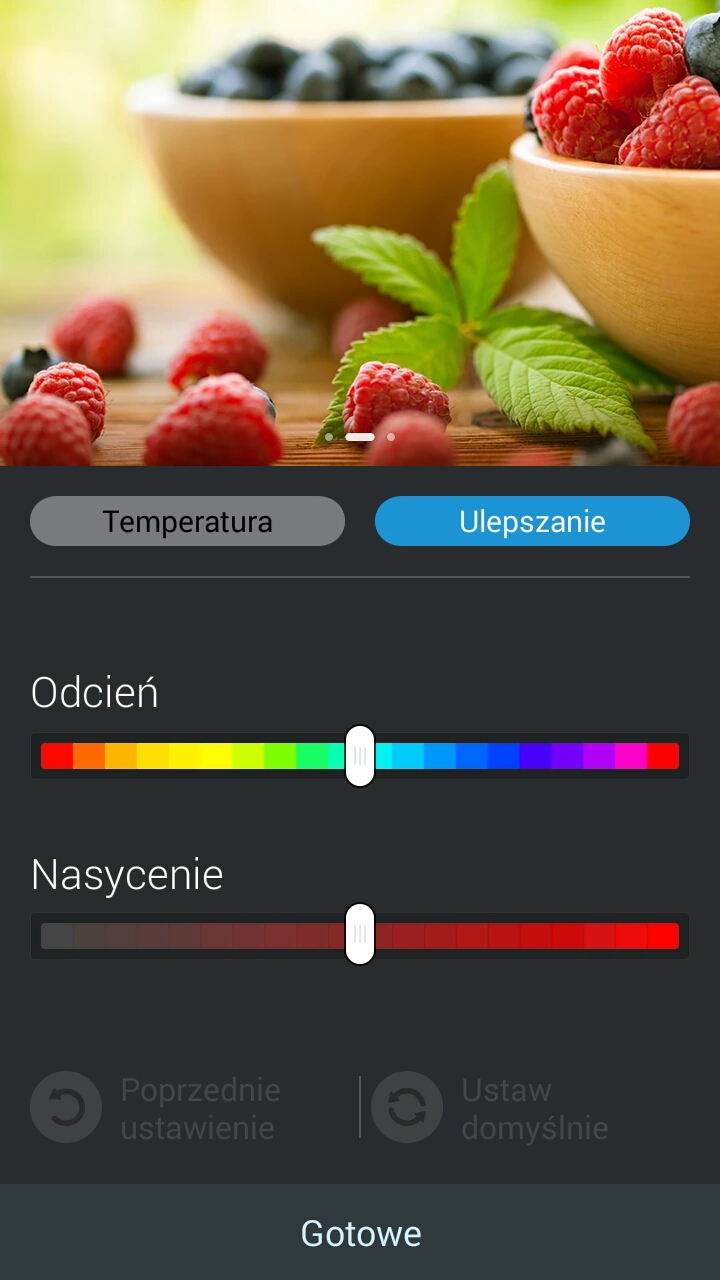This screenshot has width=720, height=1280.
Task: Select the Ulepszanie tab
Action: pyautogui.click(x=532, y=521)
